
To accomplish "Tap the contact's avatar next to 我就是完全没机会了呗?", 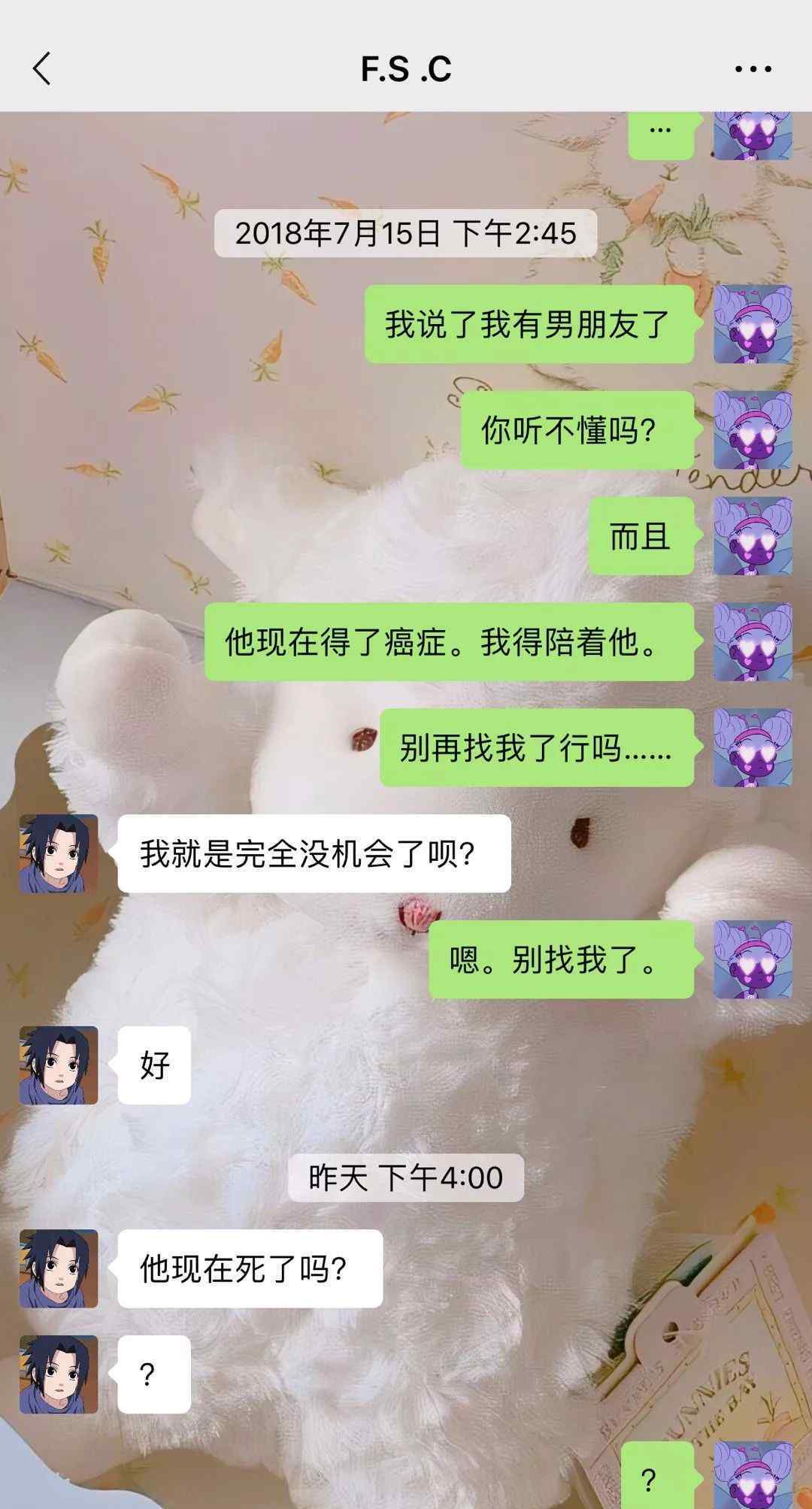I will 59,853.
